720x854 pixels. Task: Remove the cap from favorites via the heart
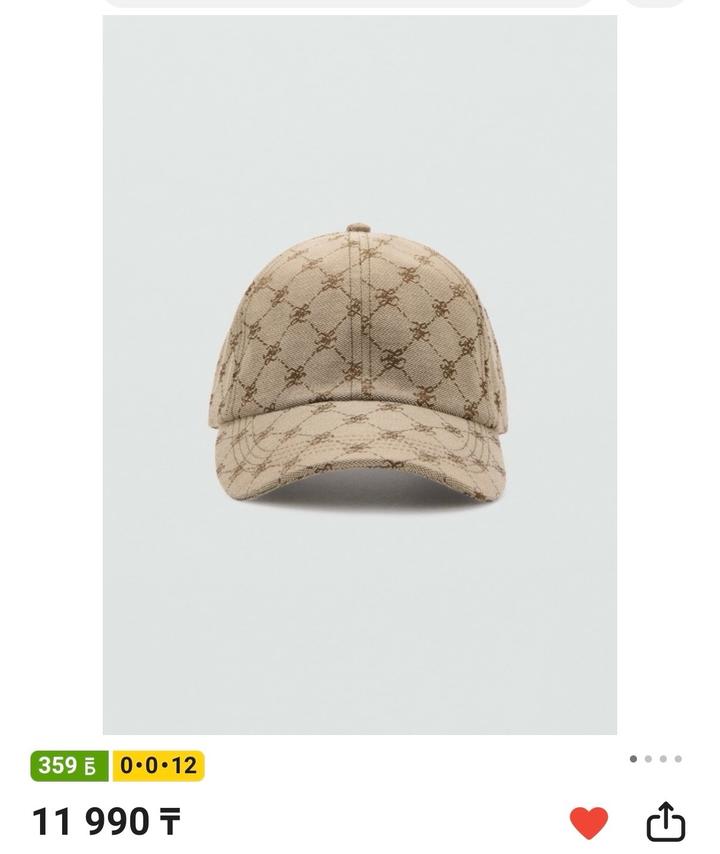coord(589,822)
